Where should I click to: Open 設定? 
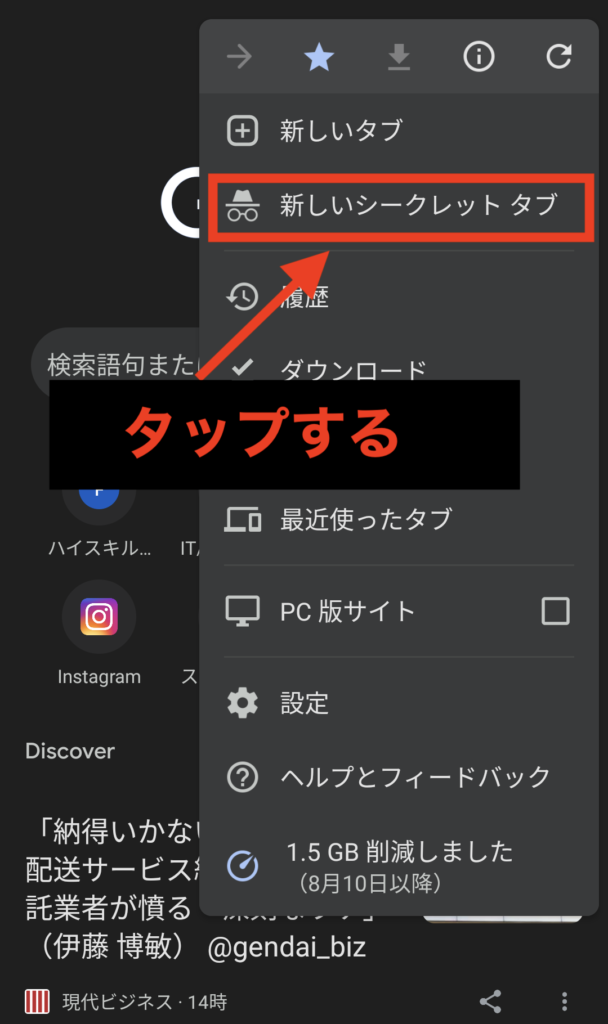coord(399,703)
